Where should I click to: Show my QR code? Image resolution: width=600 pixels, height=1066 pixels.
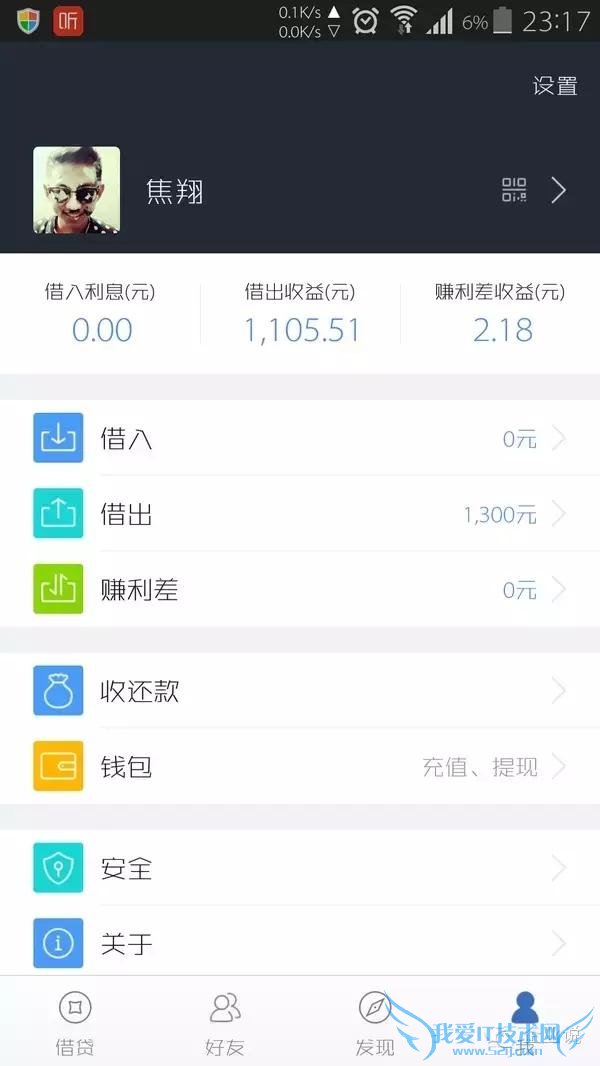pos(514,190)
